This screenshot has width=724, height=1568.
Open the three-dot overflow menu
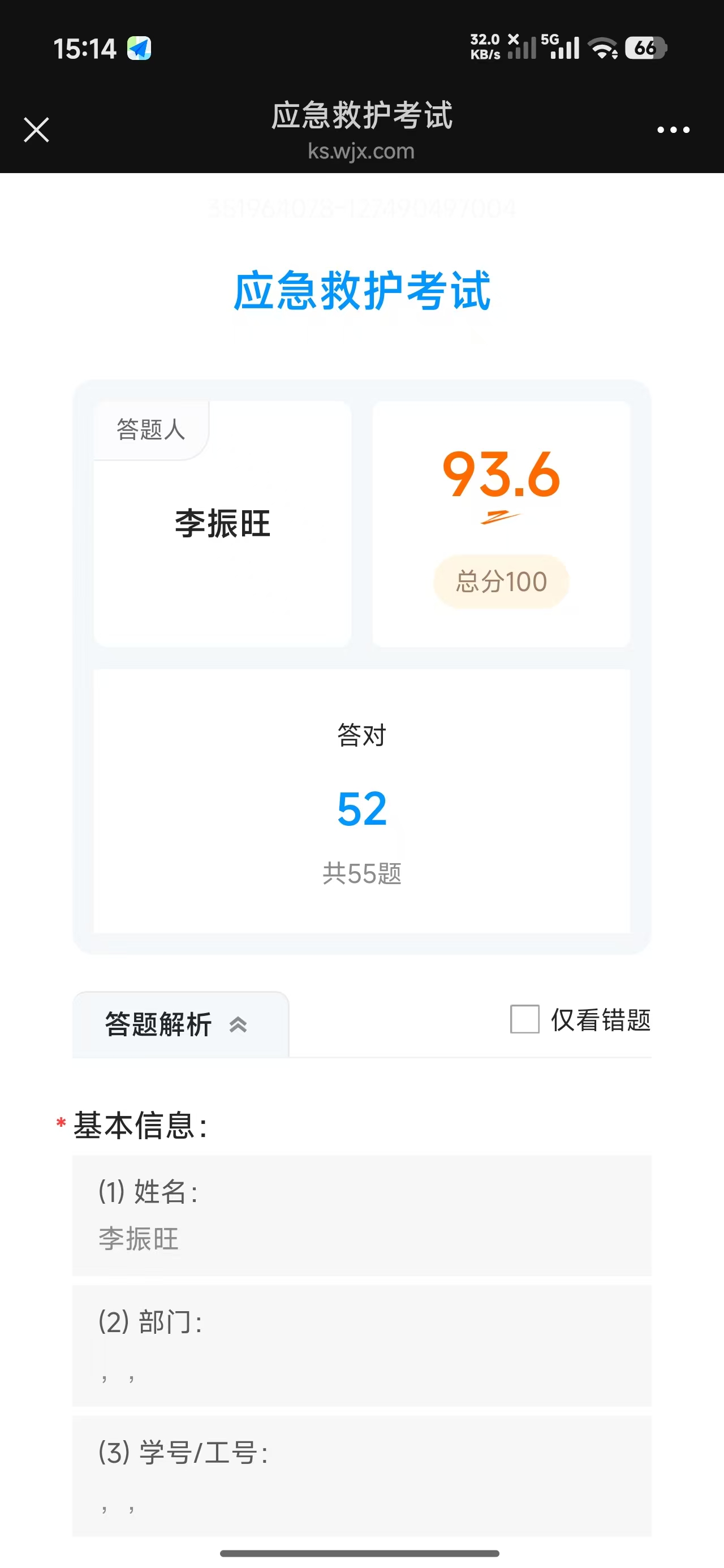674,130
